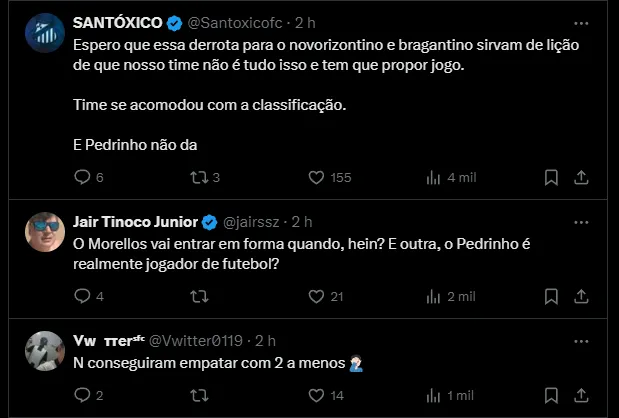Open overflow menu on SANTÓXICO's post
Image resolution: width=619 pixels, height=418 pixels.
tap(581, 21)
